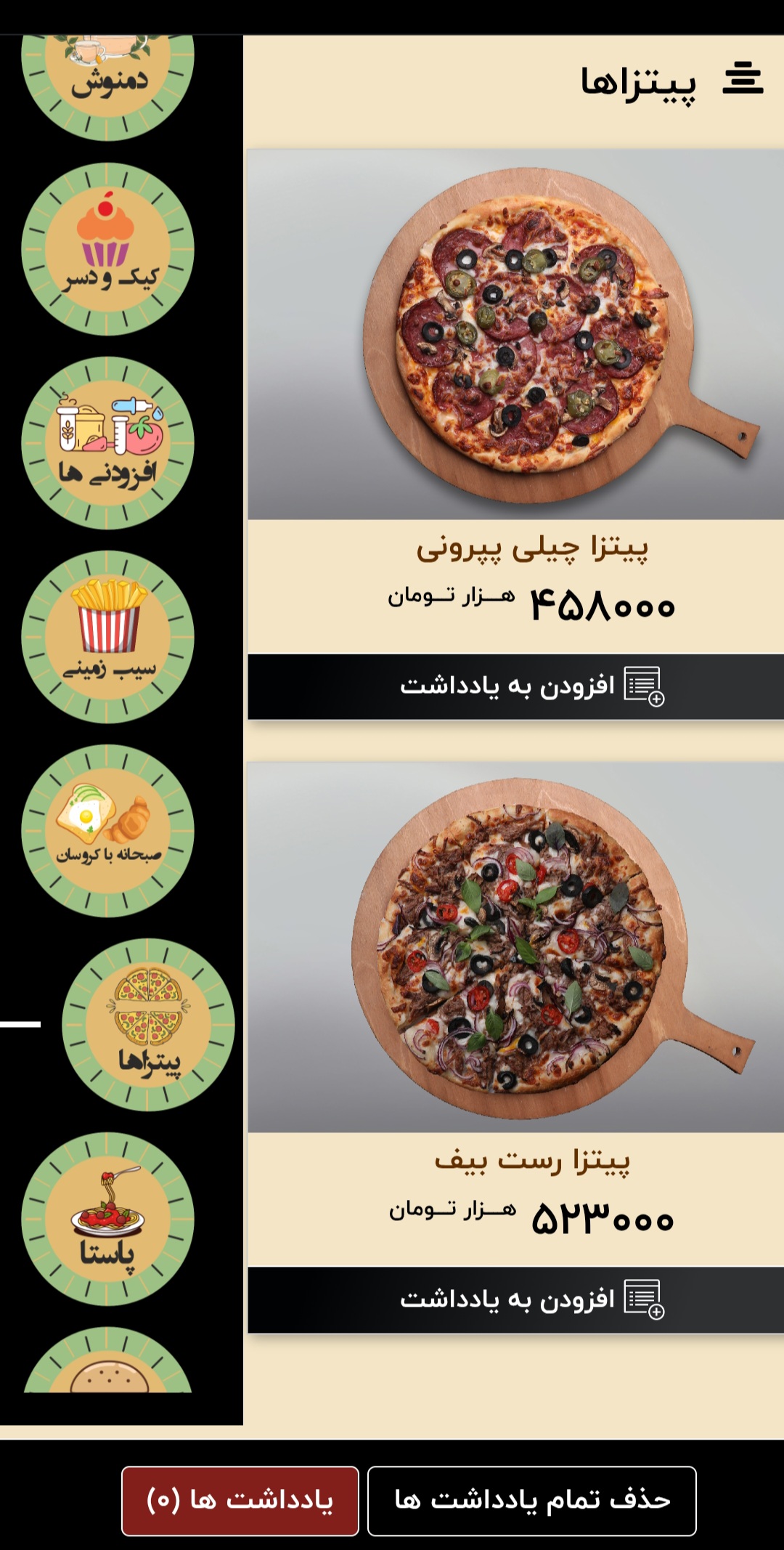Open the menu icon beside پیتزاها

coord(742,78)
